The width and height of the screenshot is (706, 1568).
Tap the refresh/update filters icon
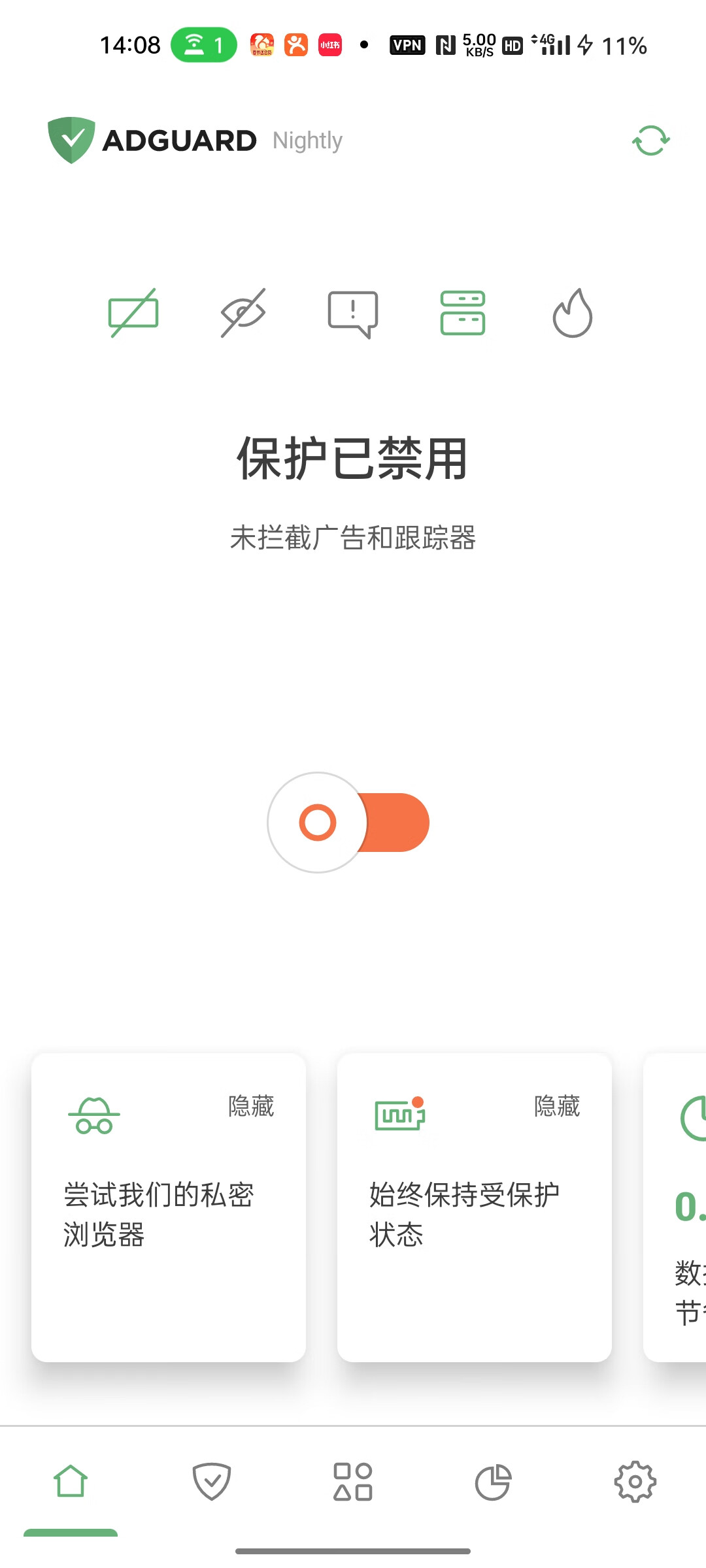tap(651, 140)
